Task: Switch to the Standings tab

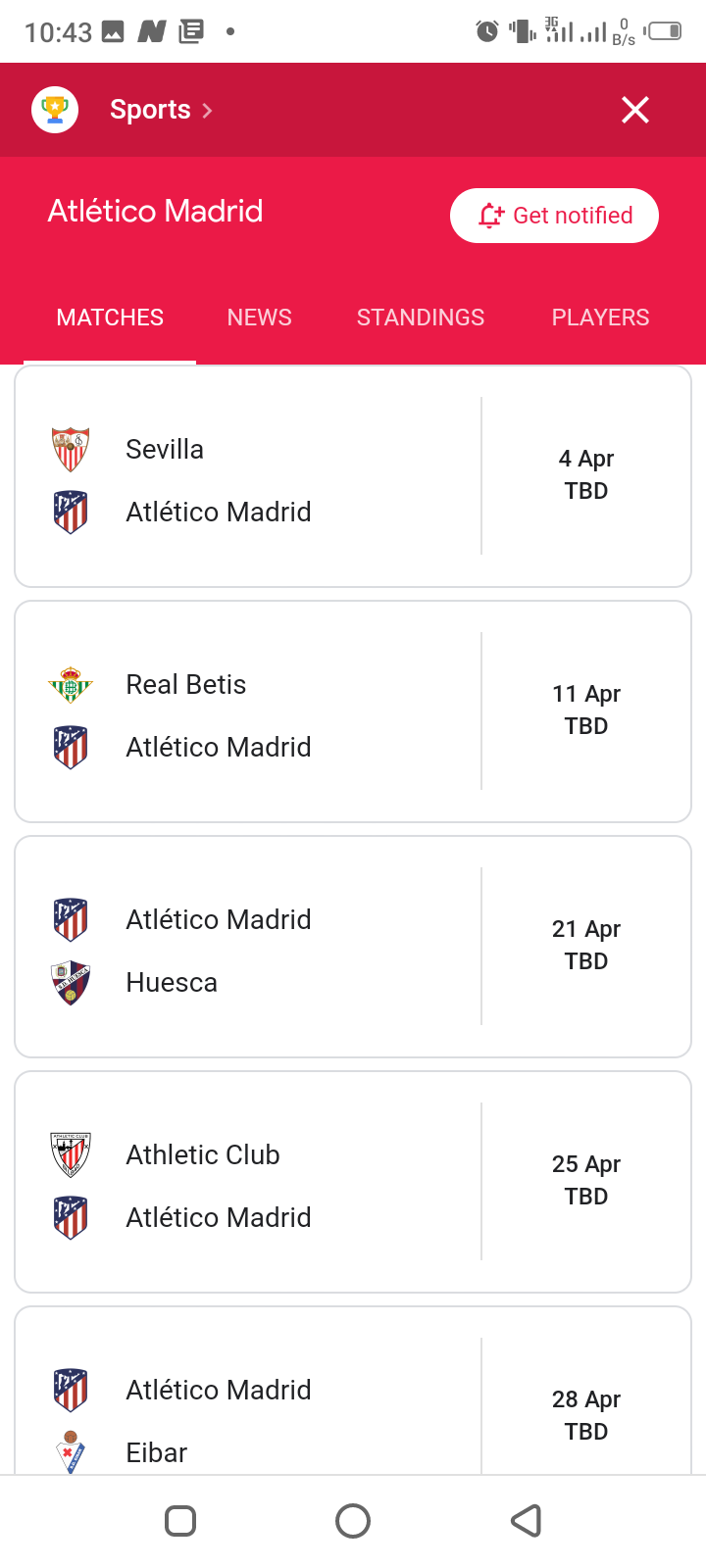Action: 421,318
